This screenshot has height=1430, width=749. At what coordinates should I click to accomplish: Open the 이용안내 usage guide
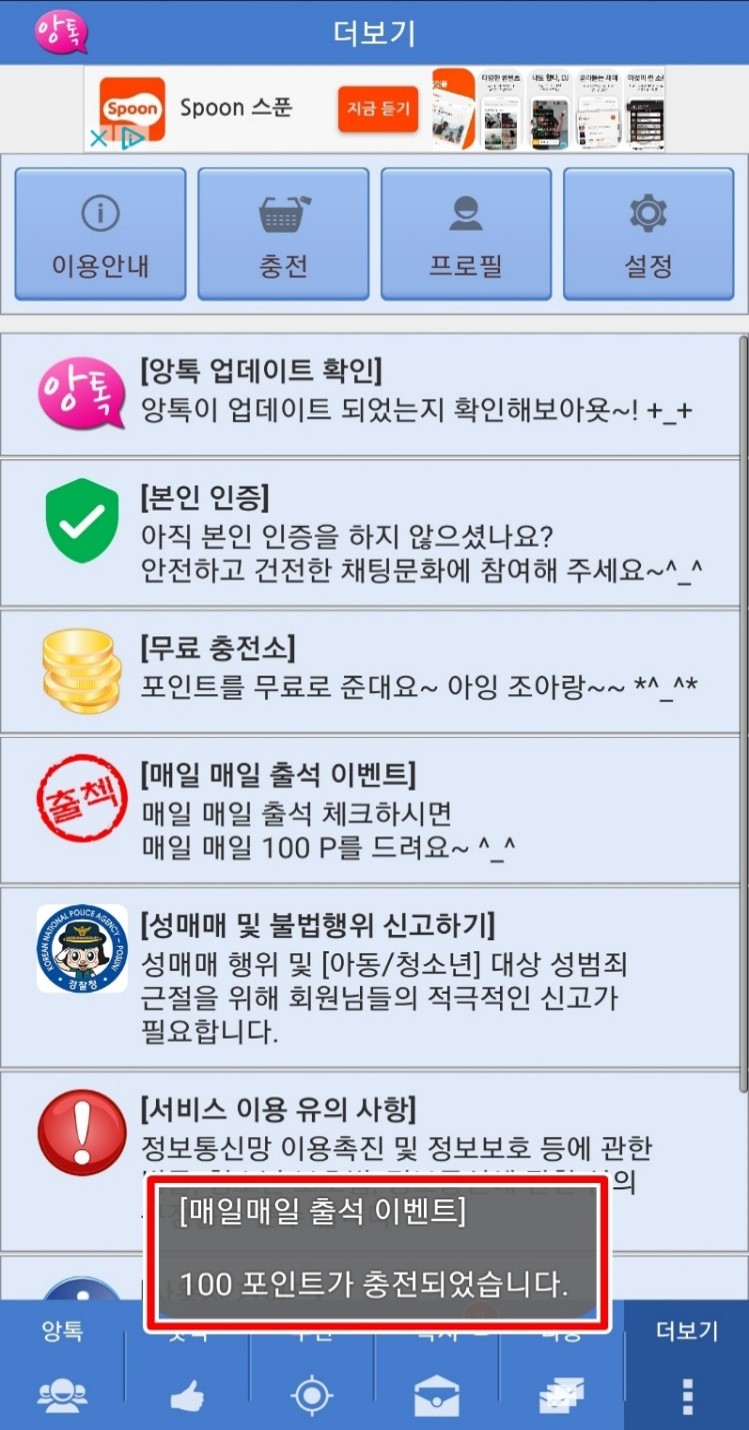click(x=100, y=234)
